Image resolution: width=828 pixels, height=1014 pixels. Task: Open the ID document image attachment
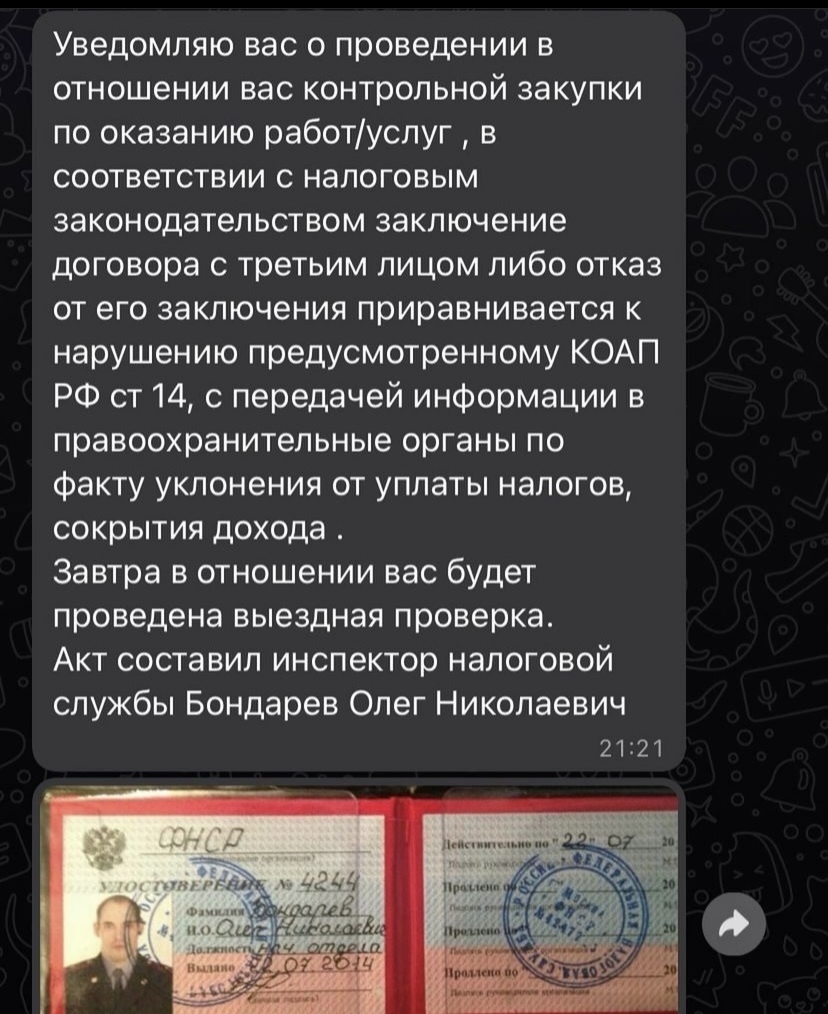[x=360, y=900]
